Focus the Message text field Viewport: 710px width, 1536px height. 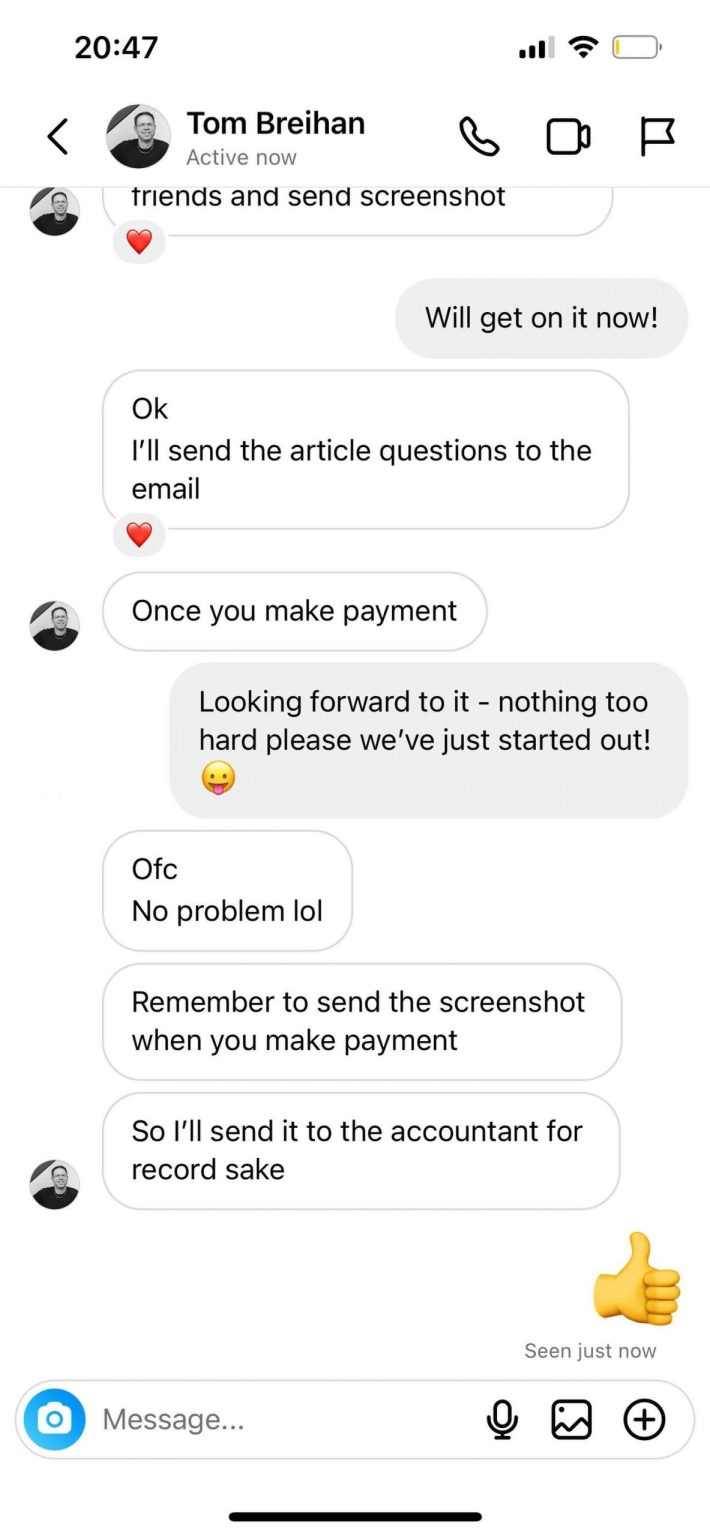click(x=280, y=1419)
